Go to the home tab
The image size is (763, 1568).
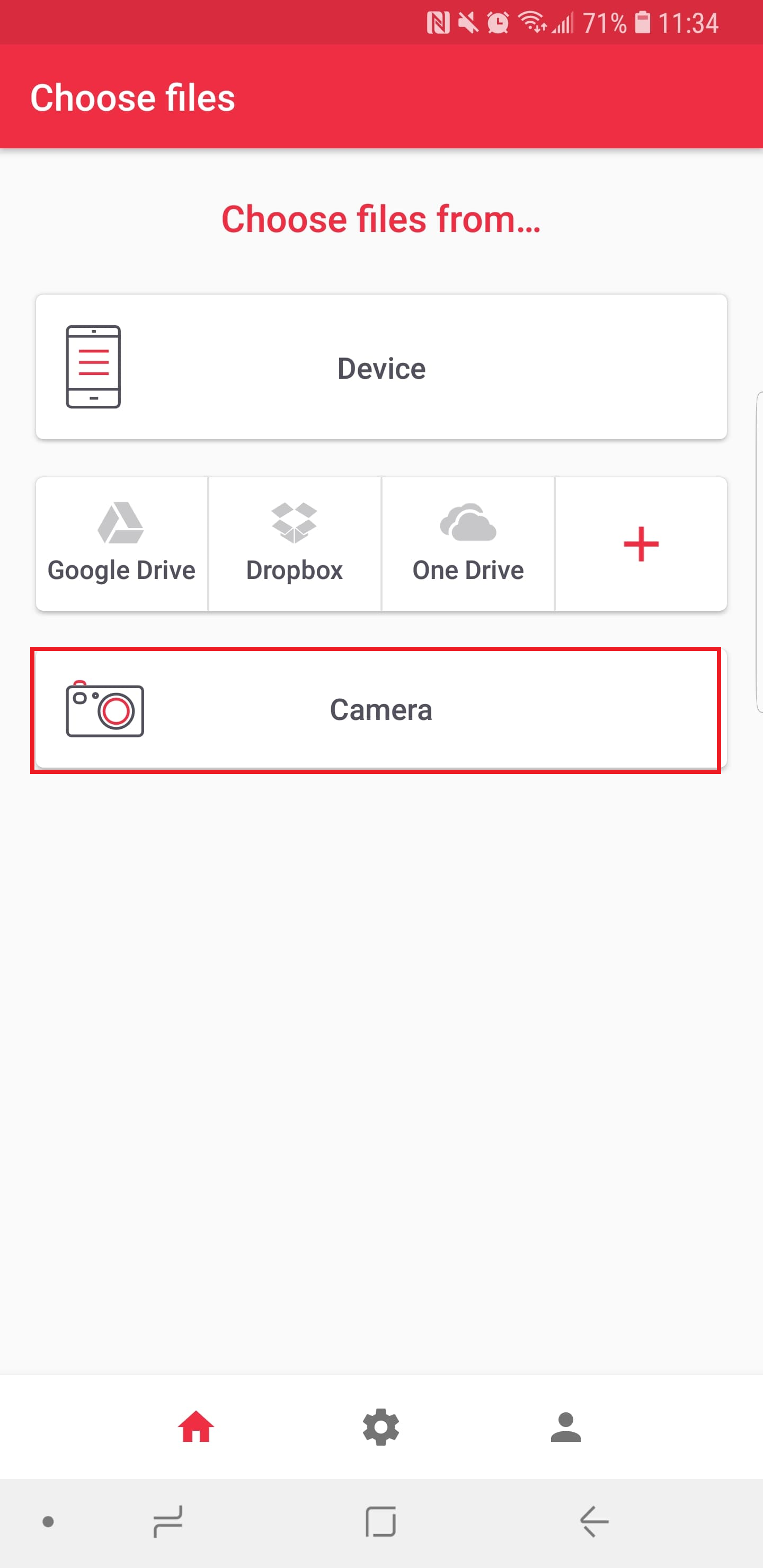(x=196, y=1427)
